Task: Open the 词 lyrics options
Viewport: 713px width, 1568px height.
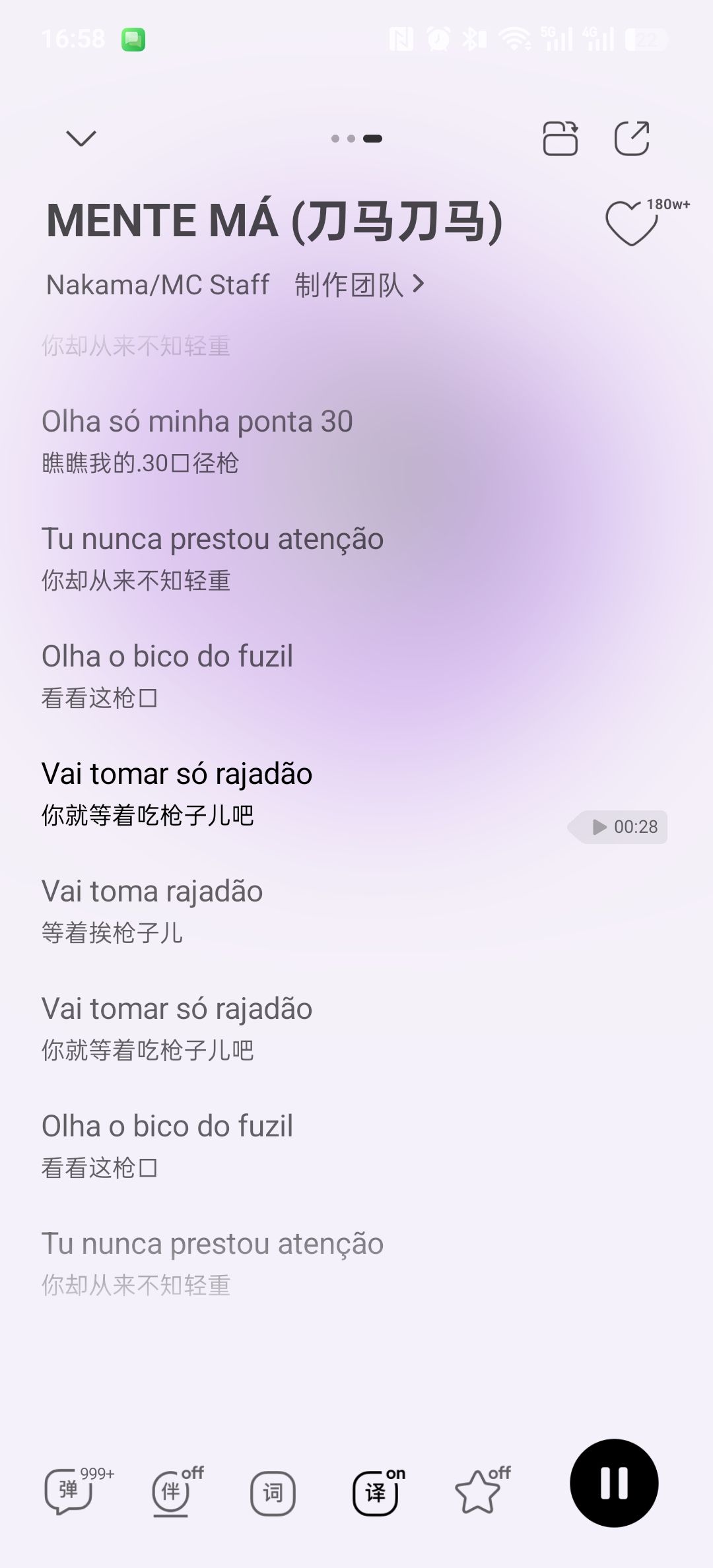Action: point(273,1493)
